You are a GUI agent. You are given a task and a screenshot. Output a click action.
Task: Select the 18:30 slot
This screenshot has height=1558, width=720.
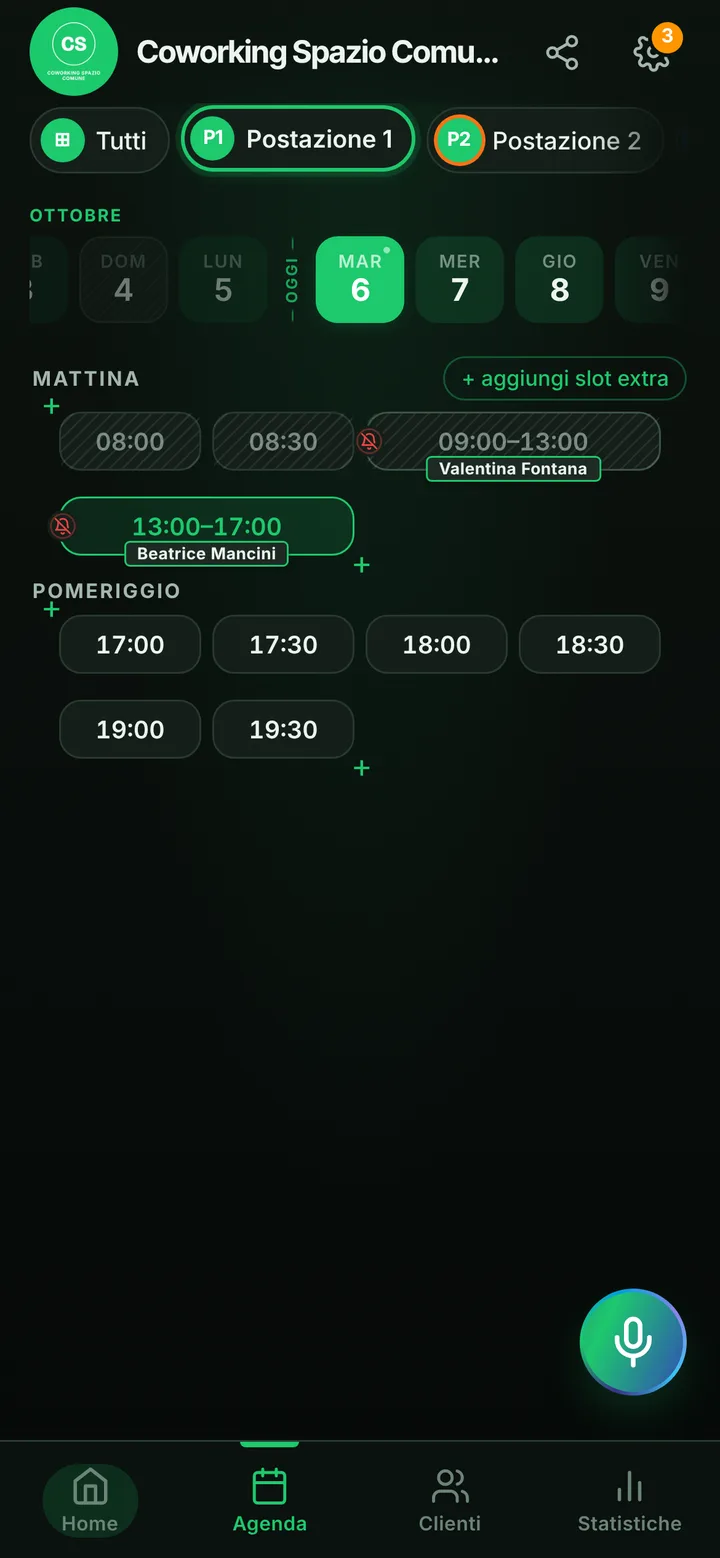(x=590, y=644)
